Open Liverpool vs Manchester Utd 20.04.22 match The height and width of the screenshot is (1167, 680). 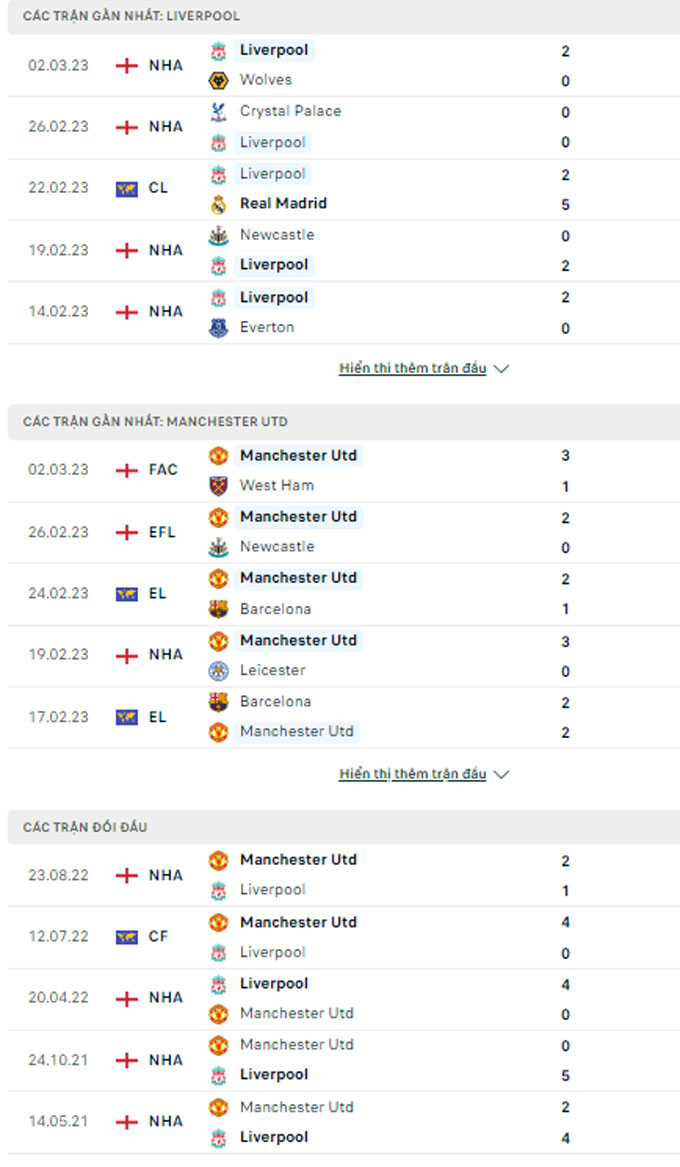(344, 999)
